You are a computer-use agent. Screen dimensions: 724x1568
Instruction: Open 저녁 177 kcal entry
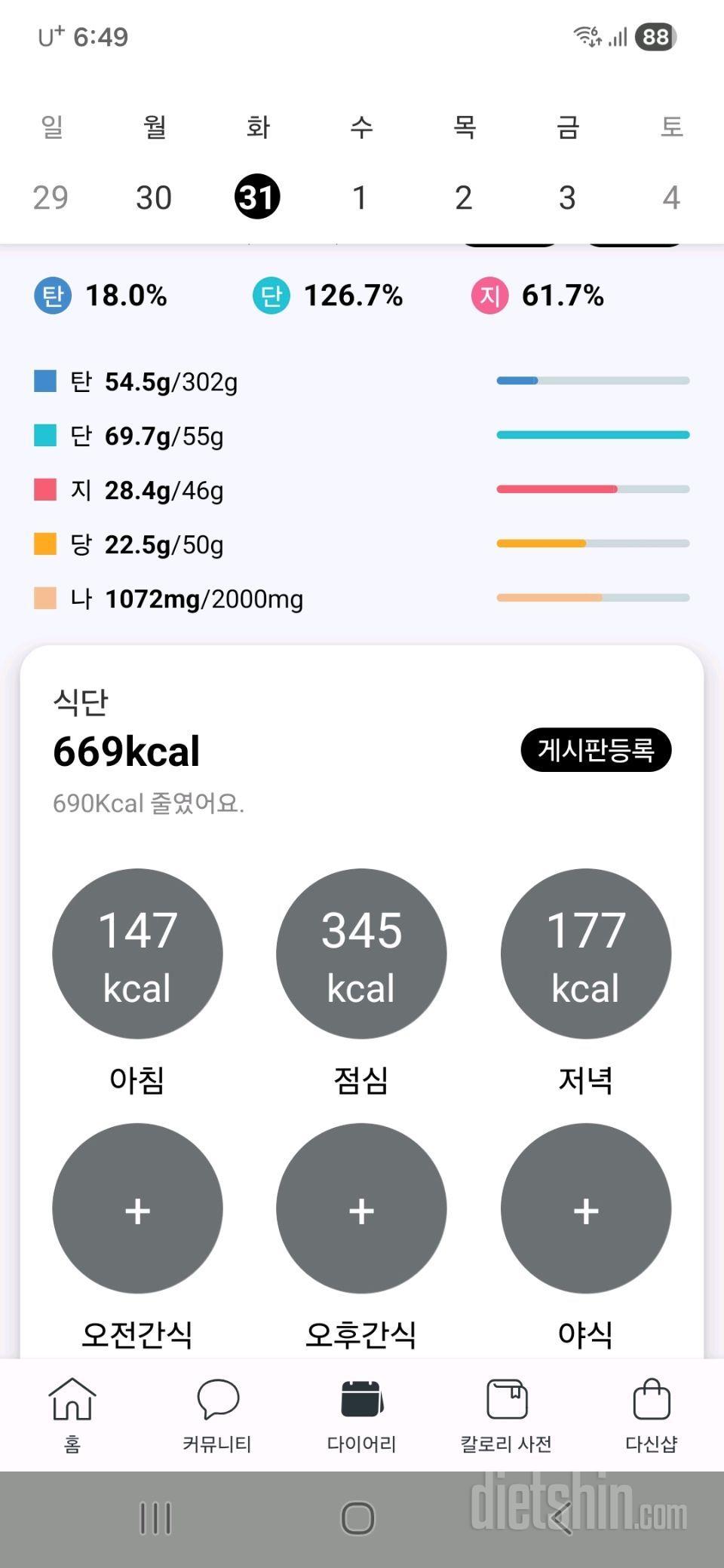point(586,954)
